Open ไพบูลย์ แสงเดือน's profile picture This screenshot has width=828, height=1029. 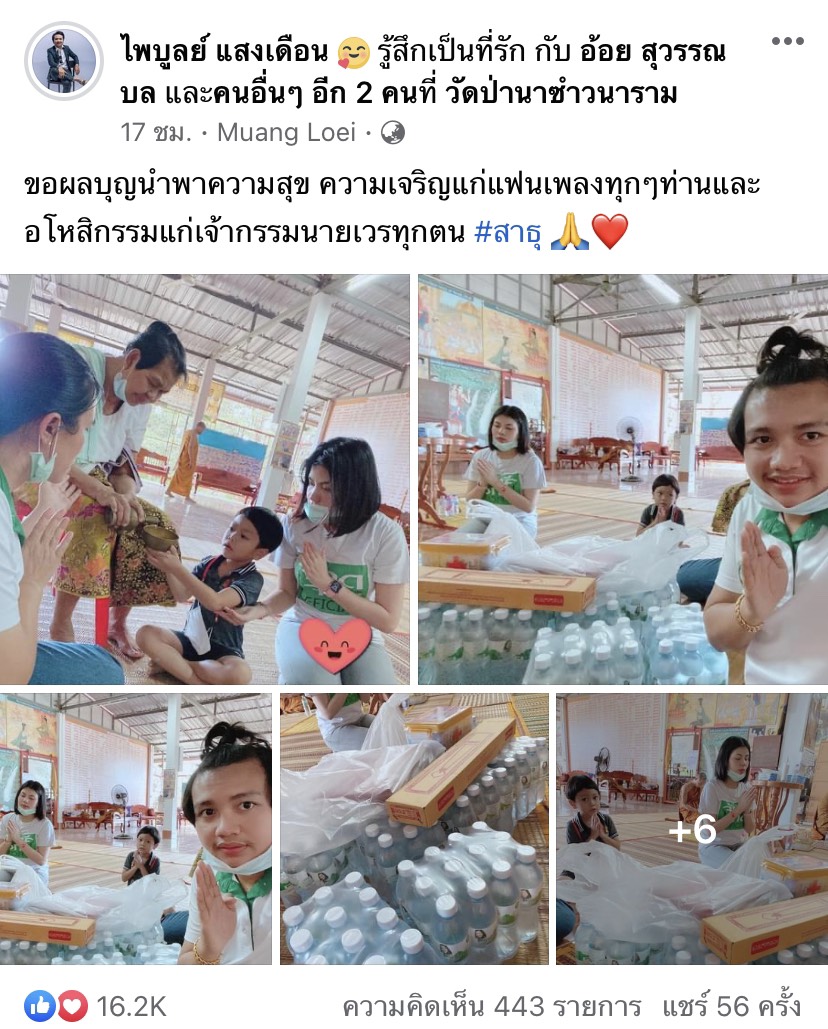[64, 60]
